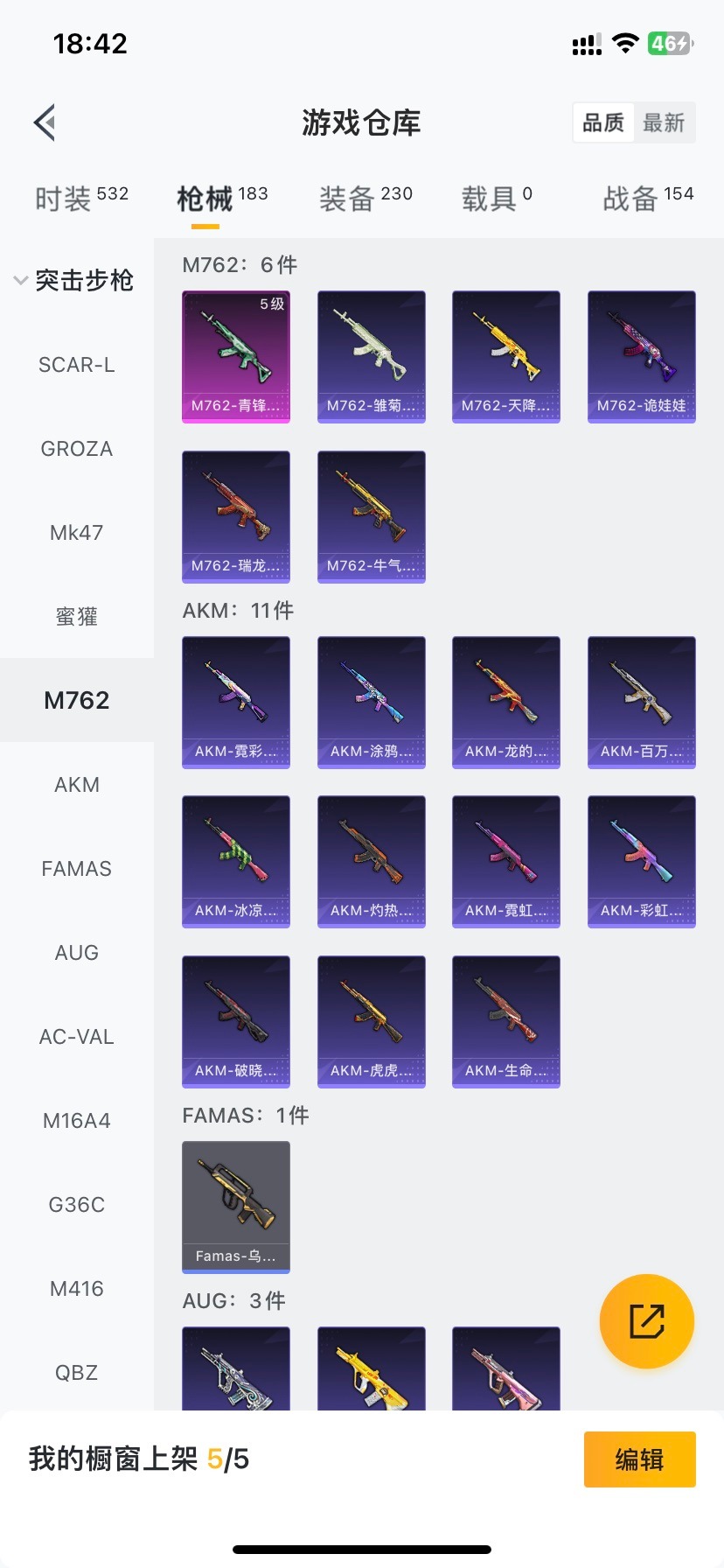The image size is (724, 1568).
Task: Open the M762-青锋 level 5 skin
Action: point(236,356)
